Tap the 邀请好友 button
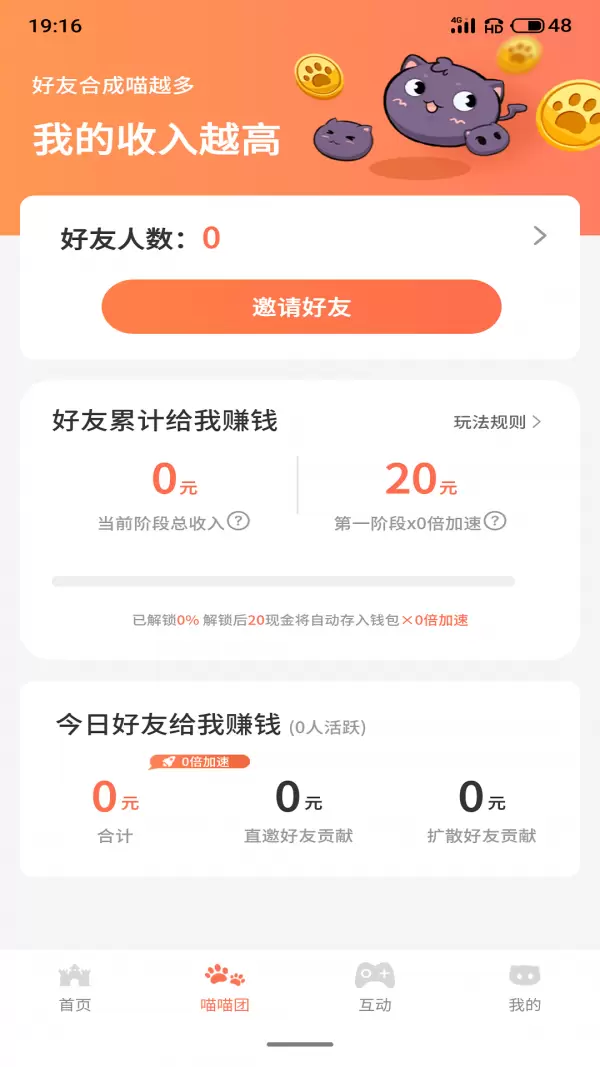Screen dimensions: 600x1067 (301, 307)
